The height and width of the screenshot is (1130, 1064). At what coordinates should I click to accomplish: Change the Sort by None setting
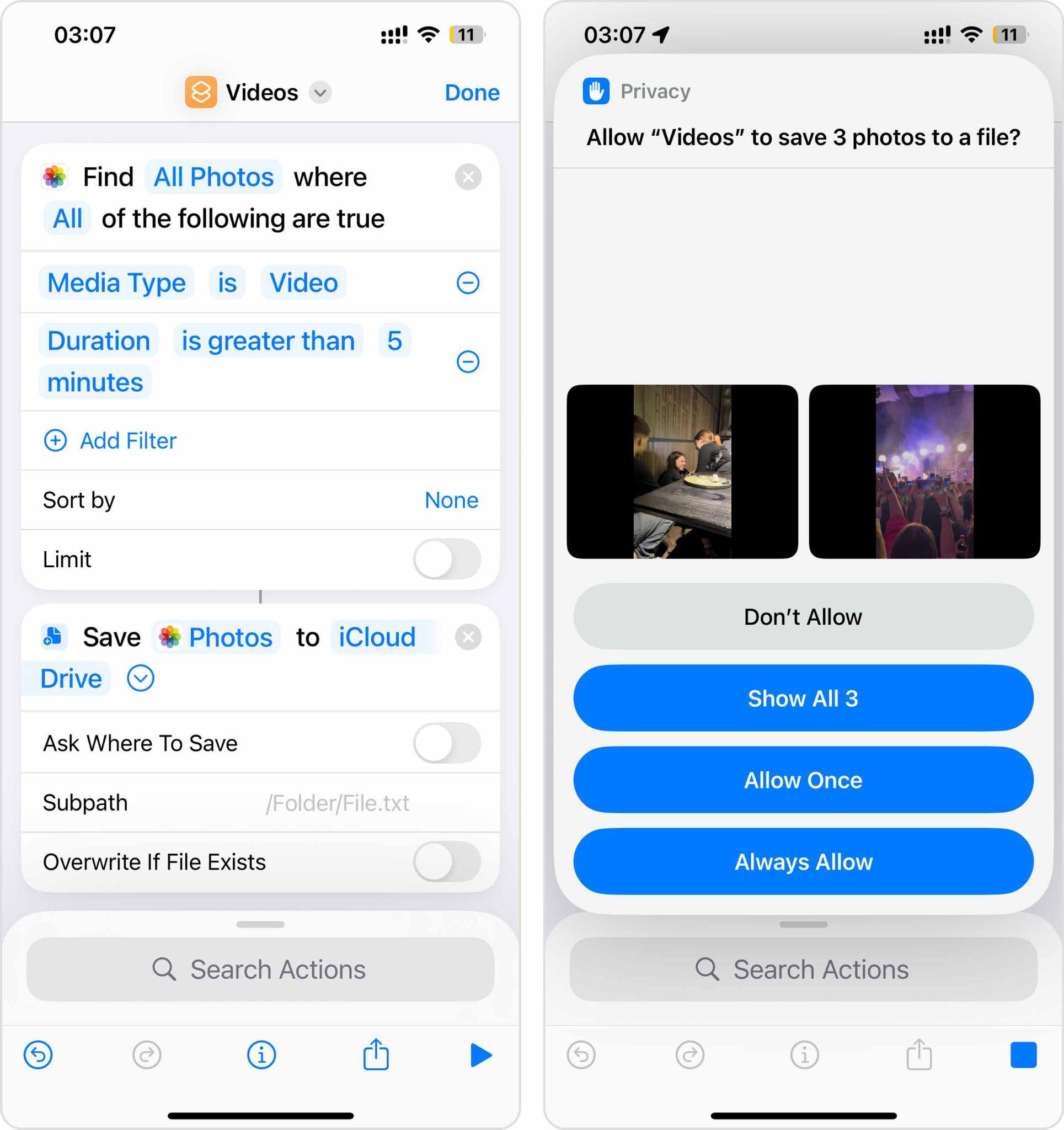[x=451, y=500]
